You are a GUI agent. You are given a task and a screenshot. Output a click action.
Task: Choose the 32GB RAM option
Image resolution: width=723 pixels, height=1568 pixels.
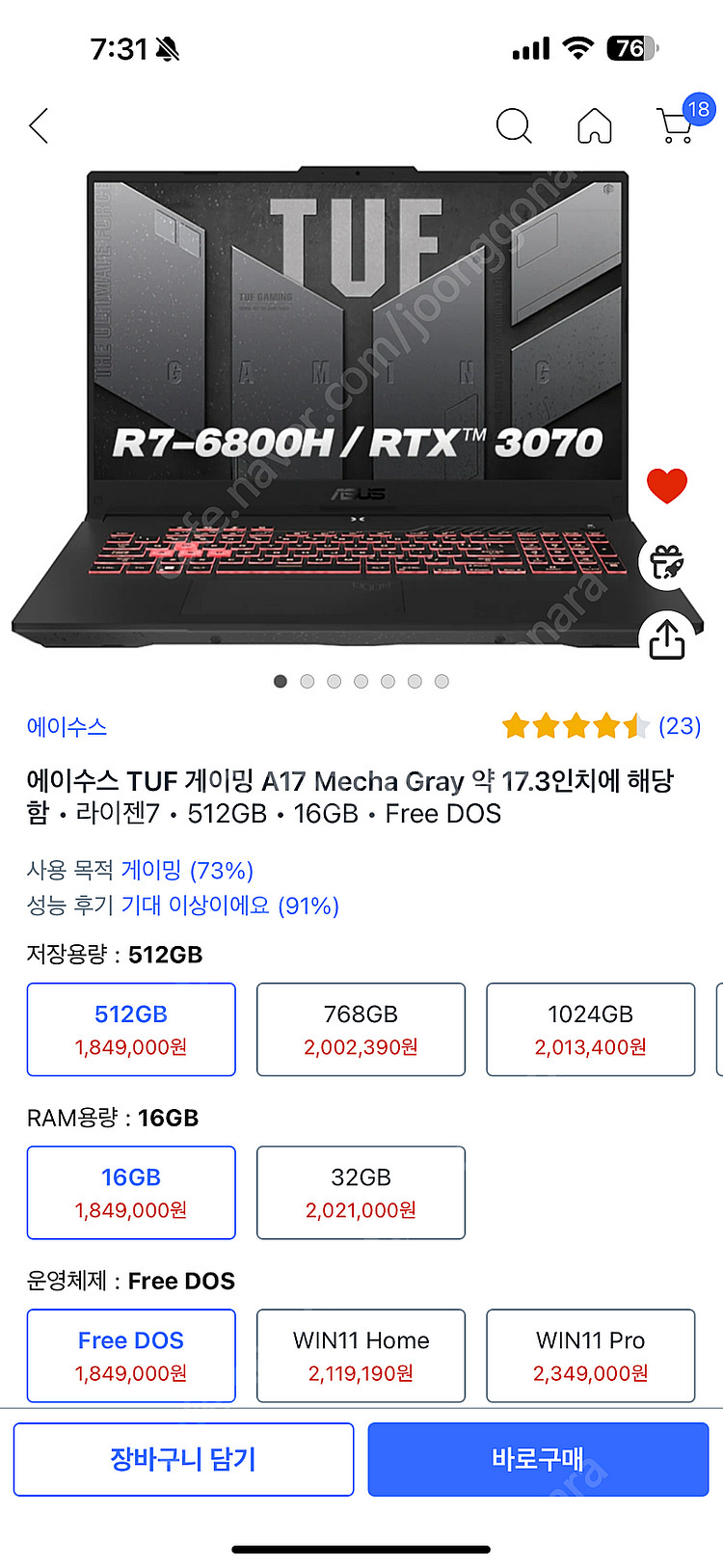[x=361, y=1192]
